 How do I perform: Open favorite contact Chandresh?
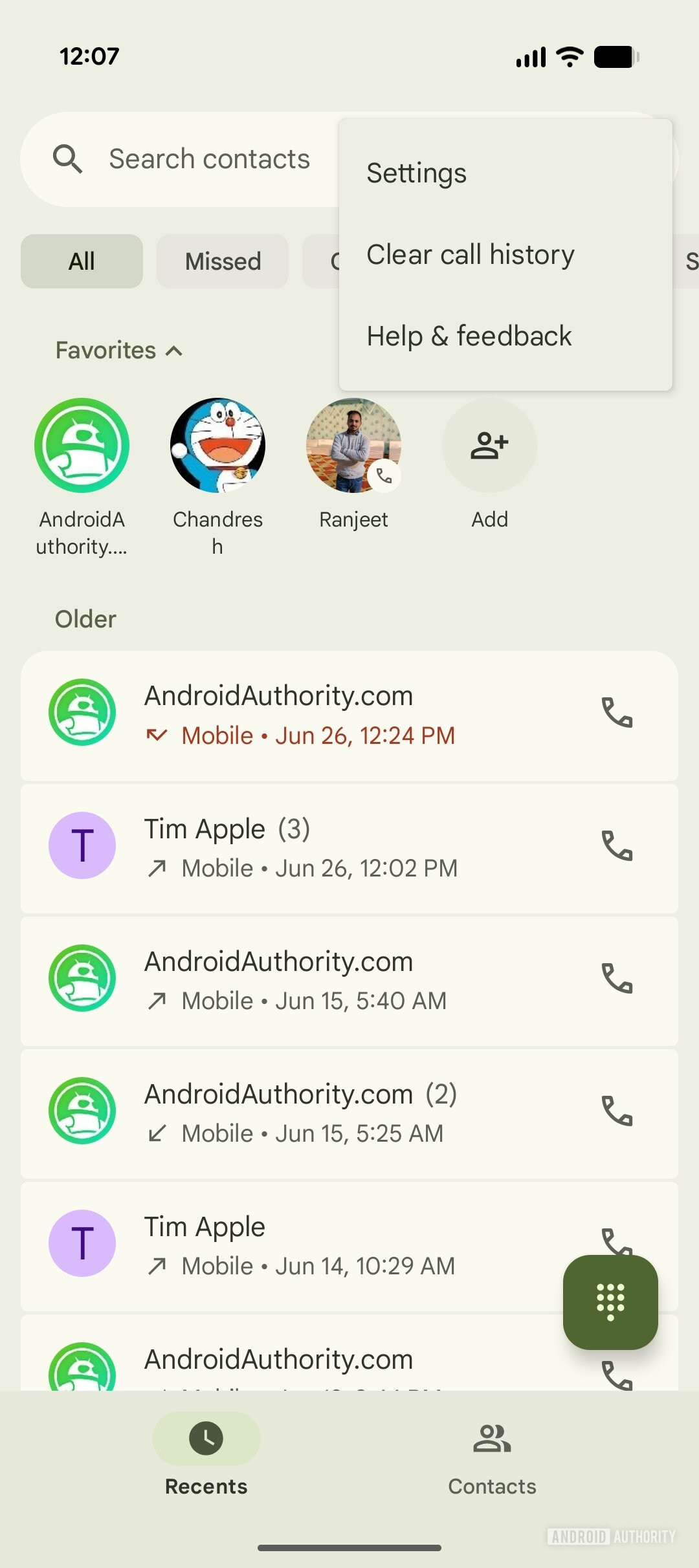(217, 446)
